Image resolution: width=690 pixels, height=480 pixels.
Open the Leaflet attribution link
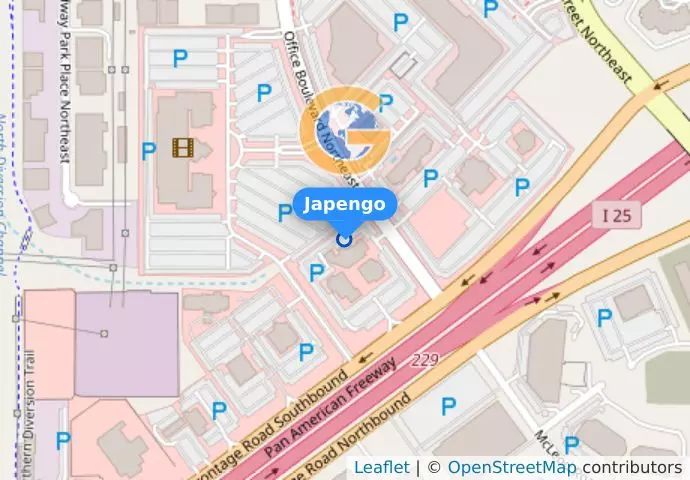tap(381, 467)
